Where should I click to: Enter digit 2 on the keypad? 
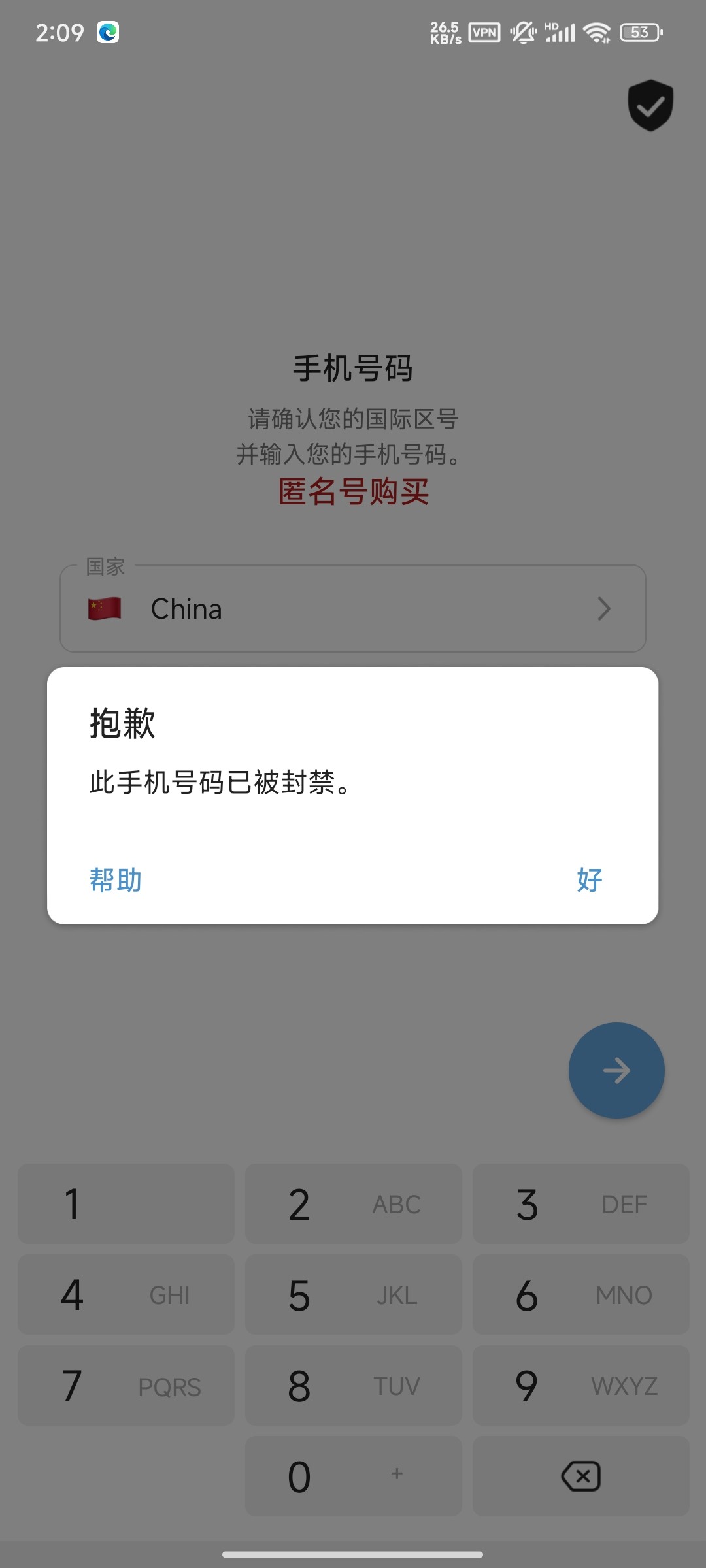(353, 1203)
